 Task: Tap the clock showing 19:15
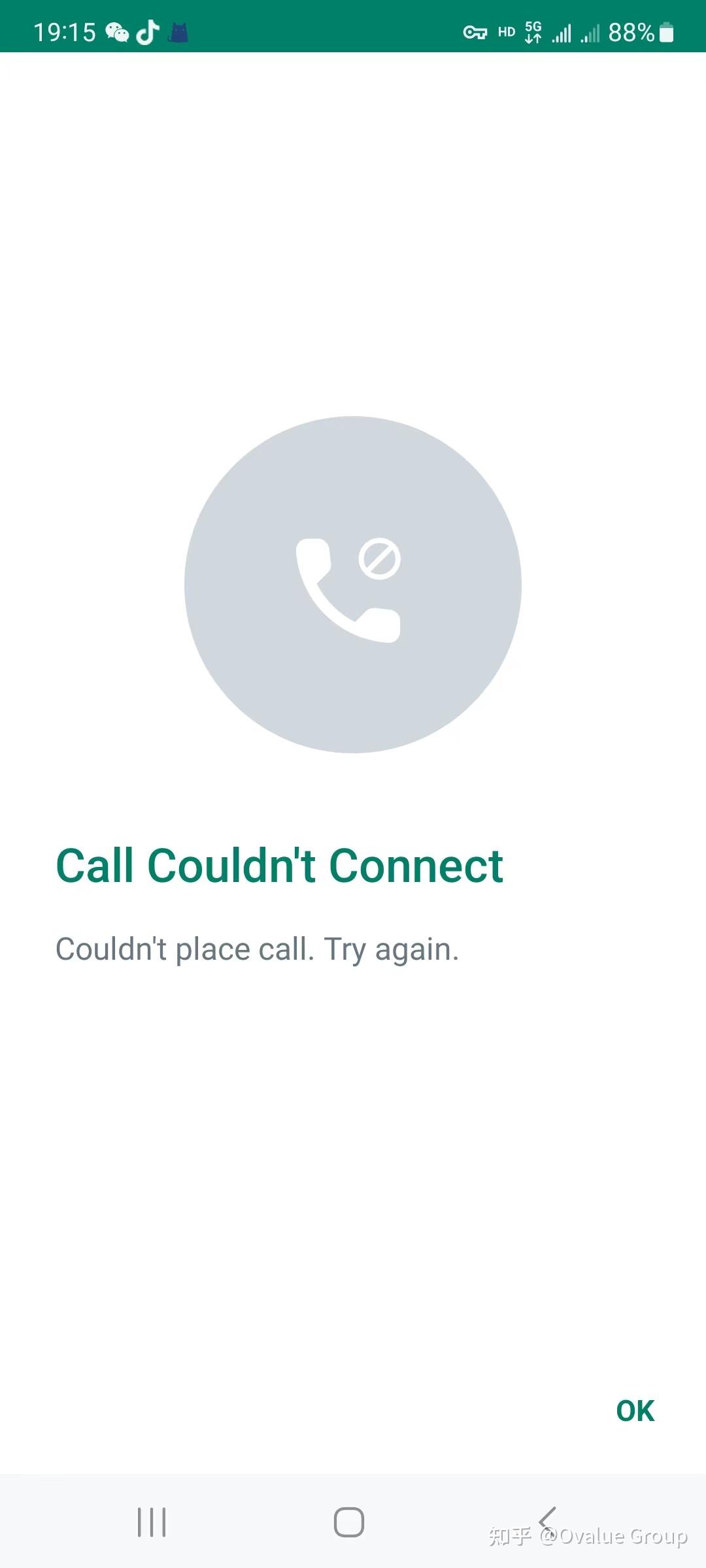[x=63, y=31]
